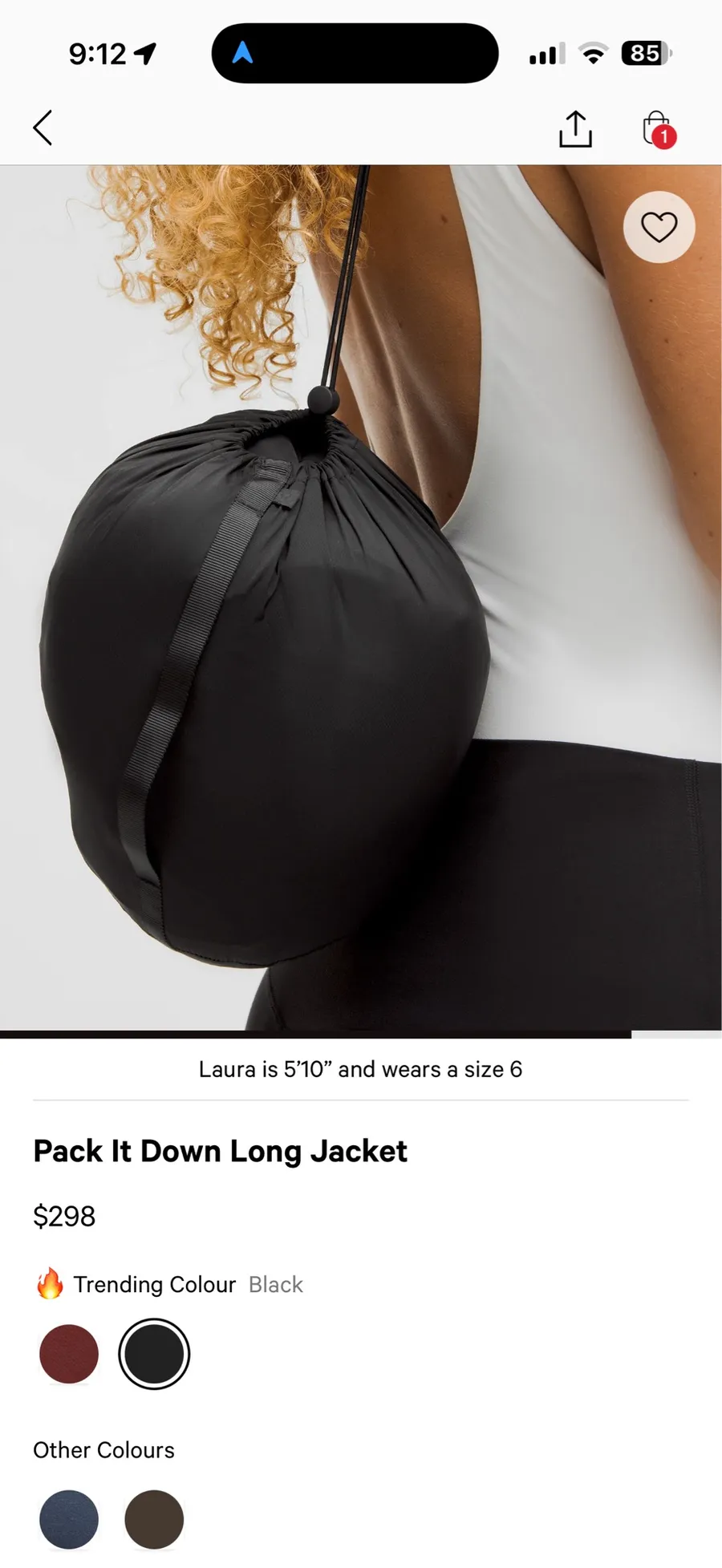722x1568 pixels.
Task: Select the dark red trending colour swatch
Action: [69, 1353]
